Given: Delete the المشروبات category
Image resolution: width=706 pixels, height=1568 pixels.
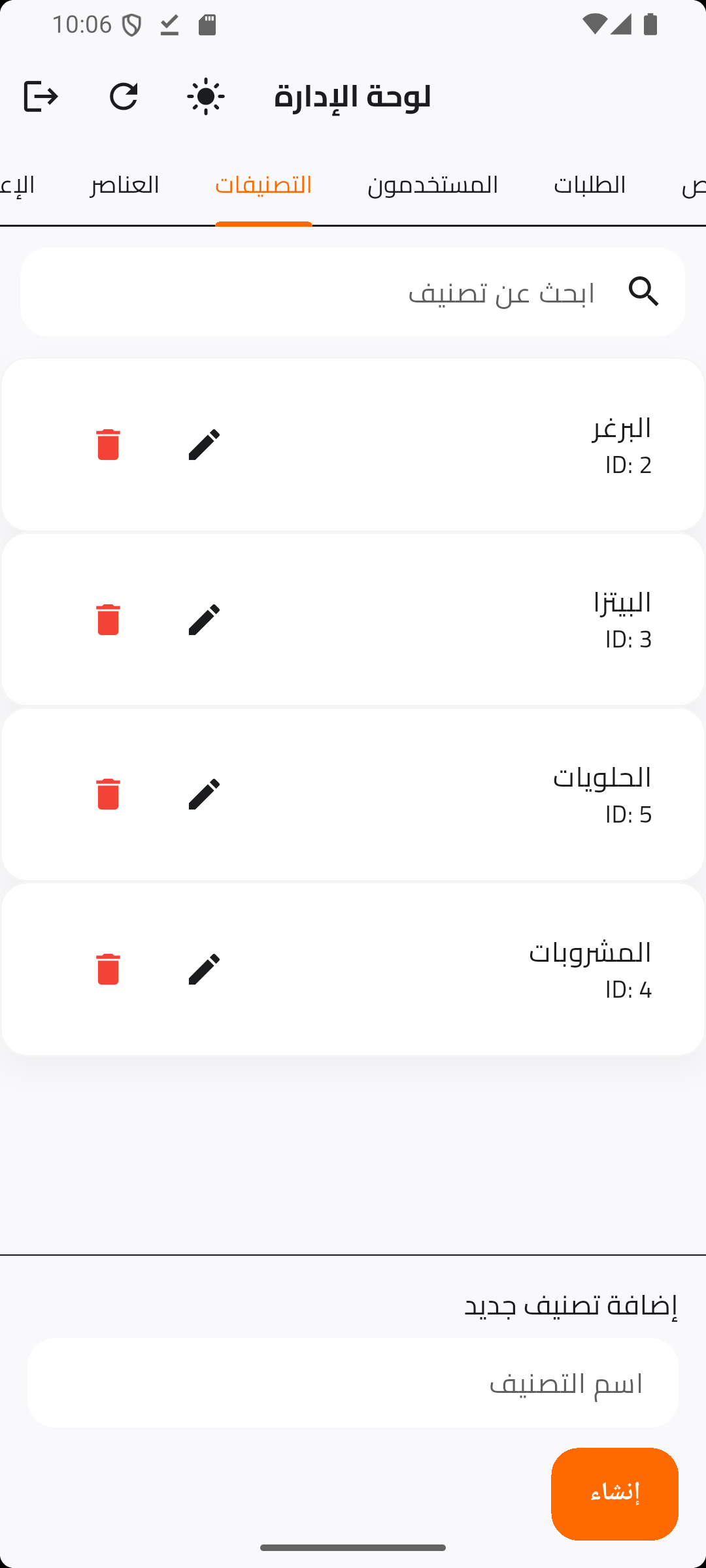Looking at the screenshot, I should pos(108,969).
